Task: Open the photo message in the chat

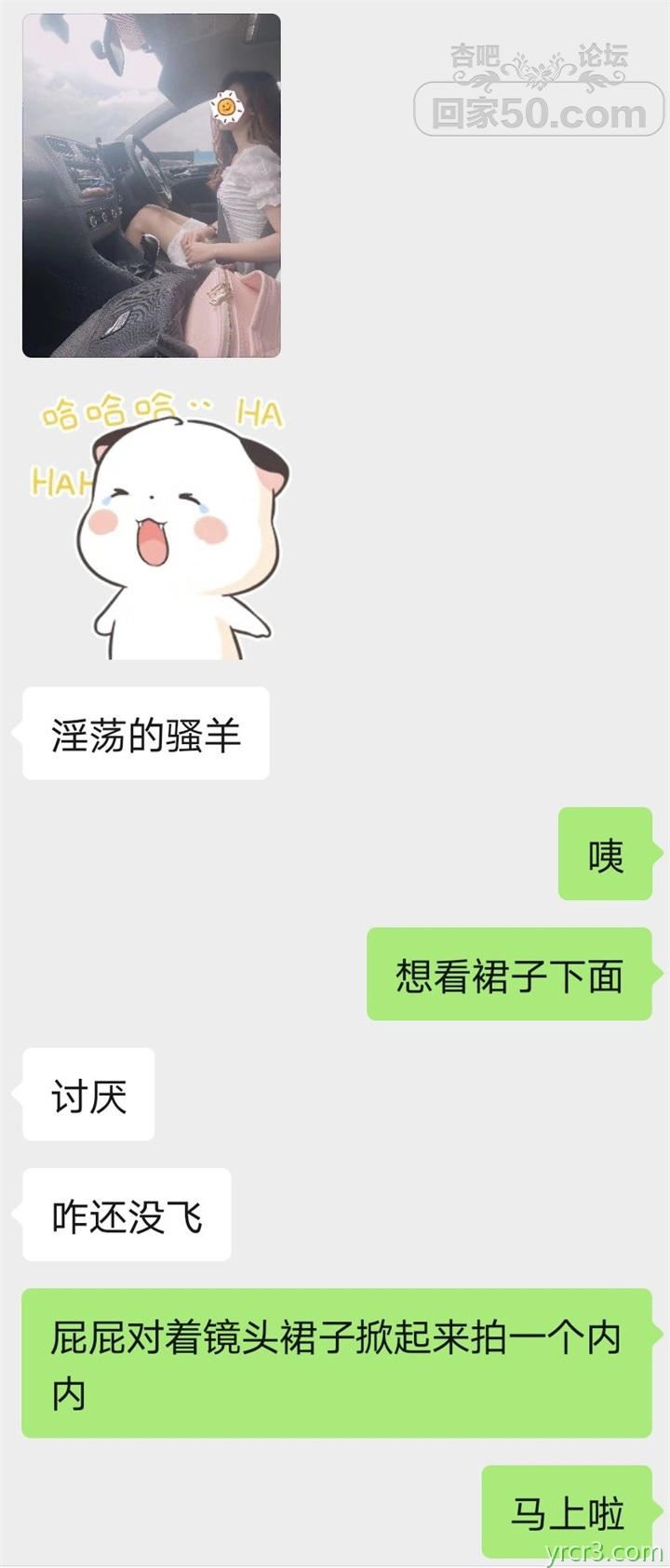Action: pyautogui.click(x=151, y=186)
